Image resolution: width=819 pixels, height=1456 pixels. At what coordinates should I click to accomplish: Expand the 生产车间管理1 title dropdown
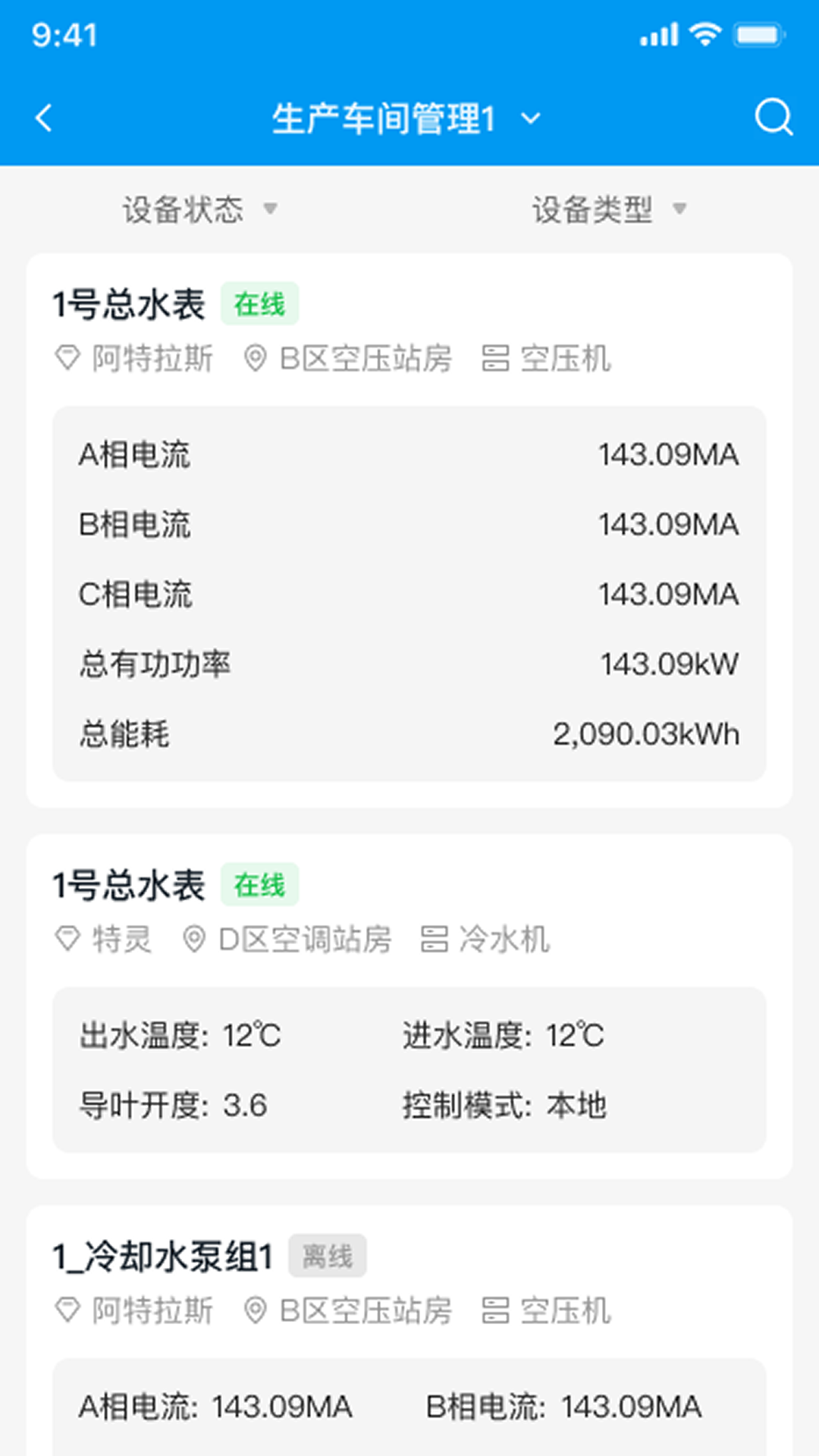point(530,119)
